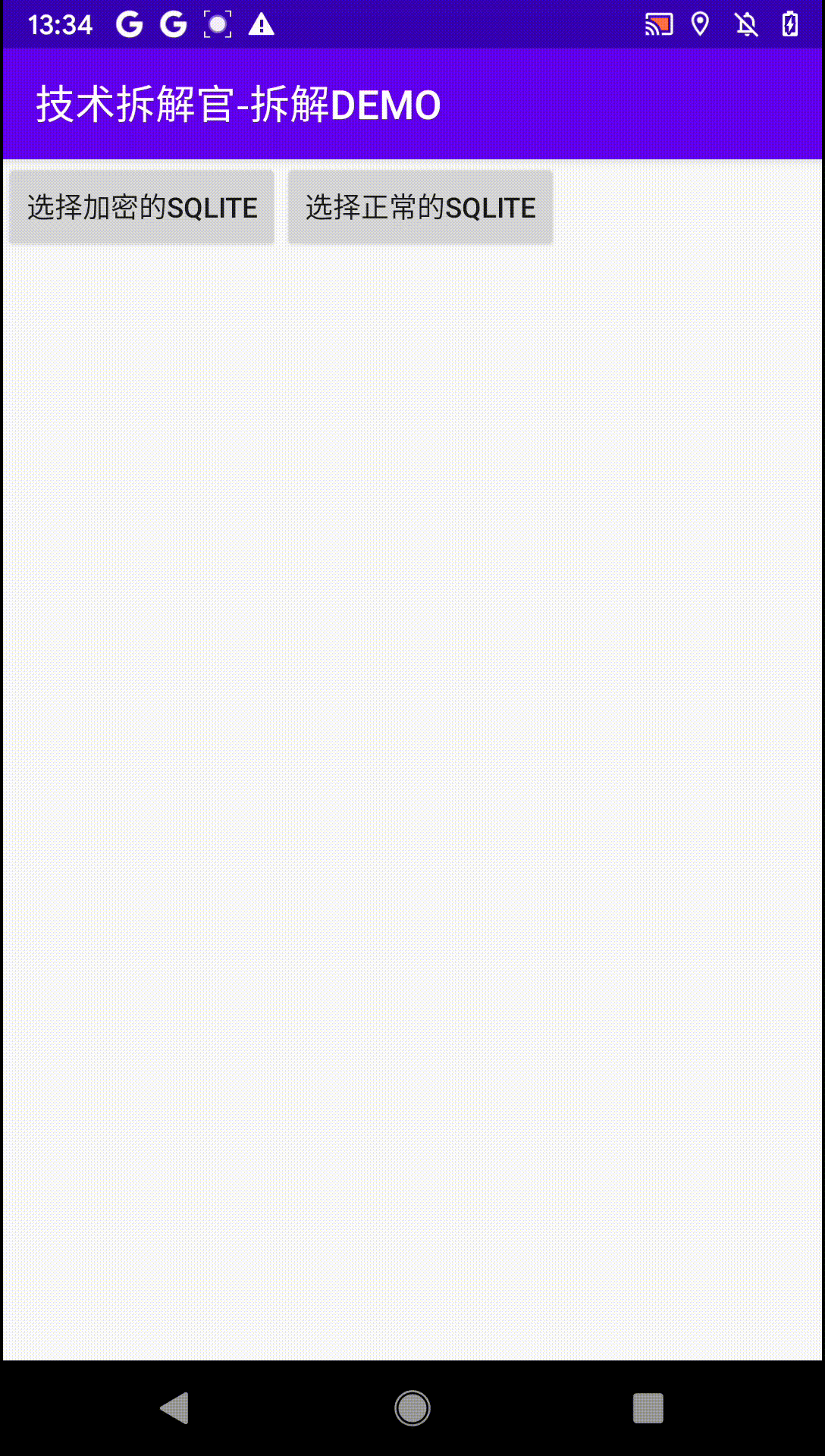Go back using the system back button

[x=175, y=1408]
